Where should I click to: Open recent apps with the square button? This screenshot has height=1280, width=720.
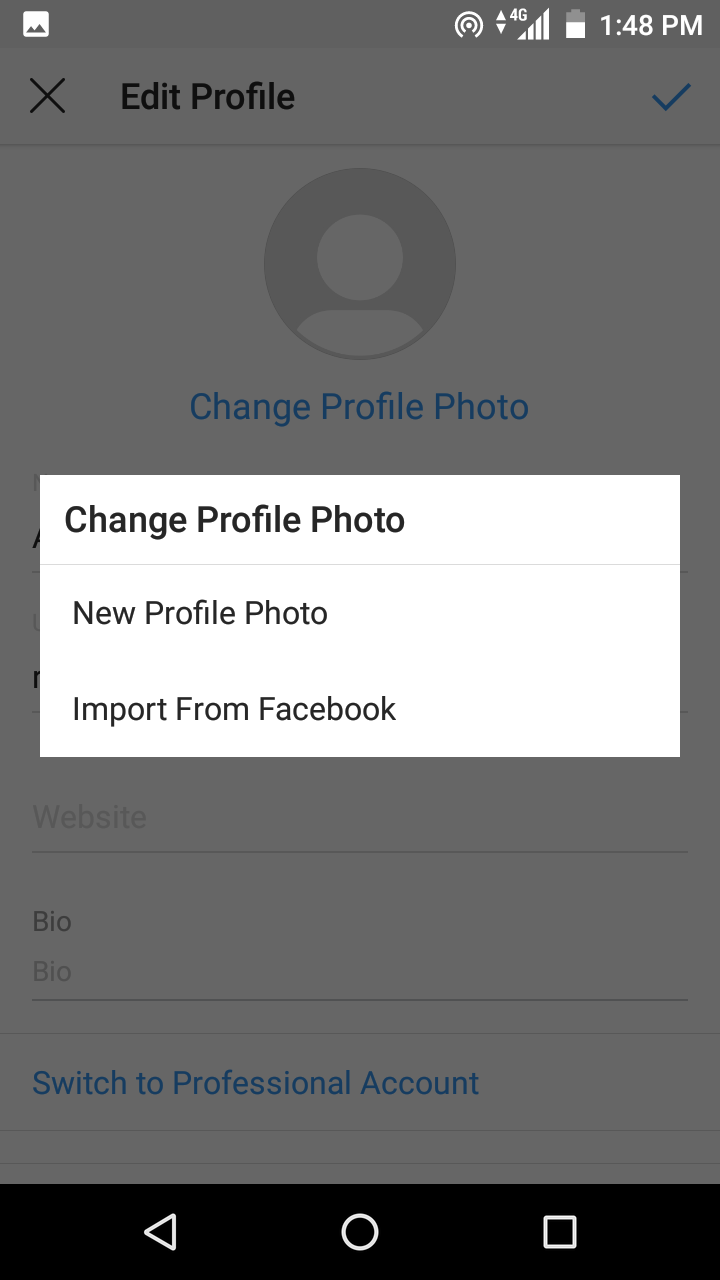click(x=560, y=1232)
